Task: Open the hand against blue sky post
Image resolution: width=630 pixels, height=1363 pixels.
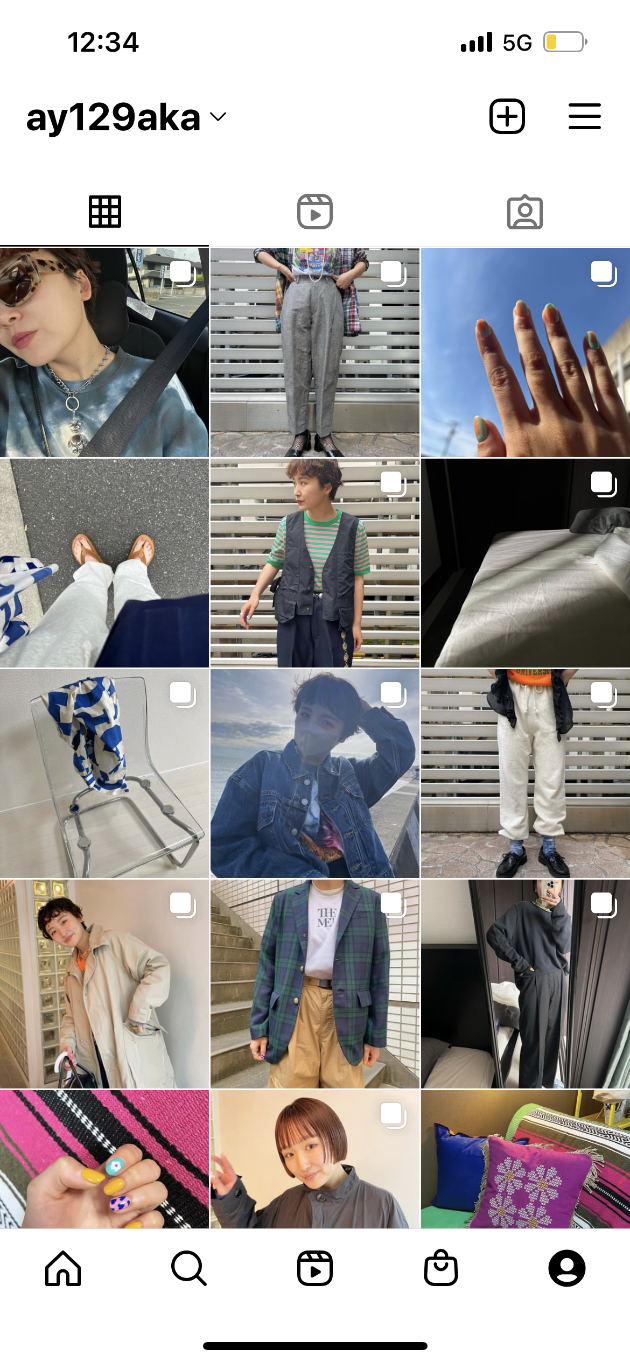Action: (525, 353)
